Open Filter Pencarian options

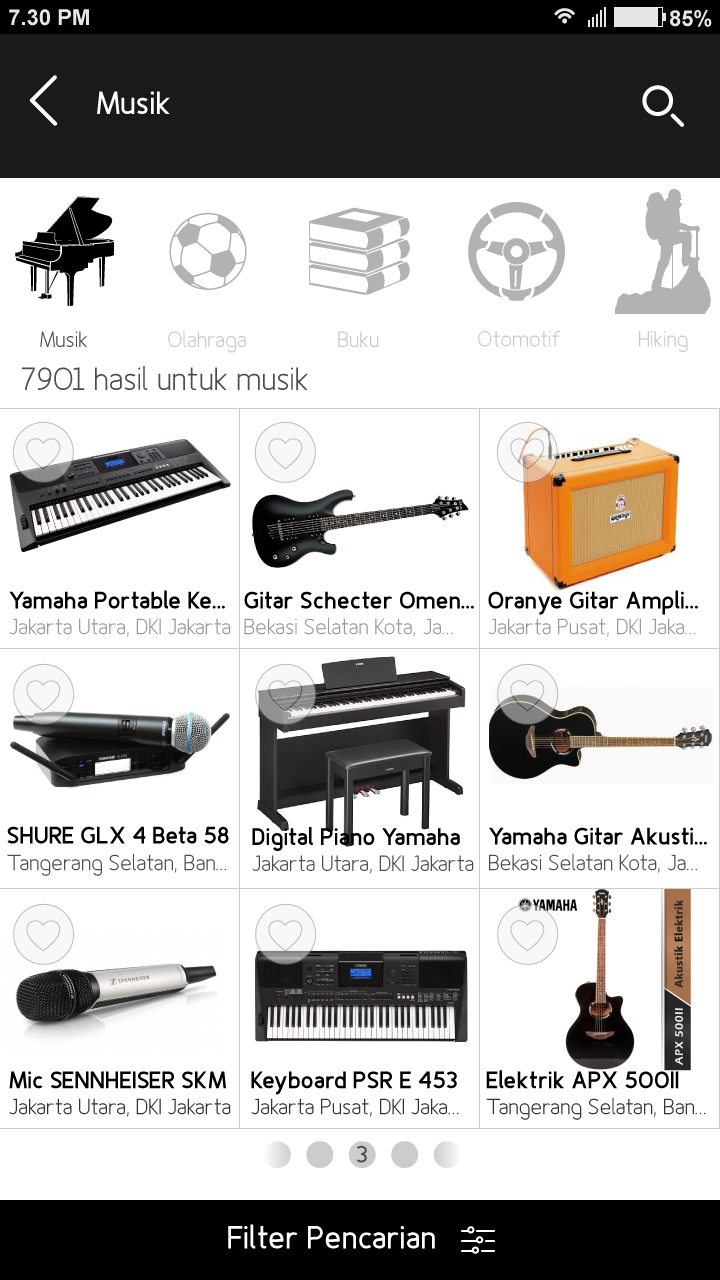point(360,1239)
